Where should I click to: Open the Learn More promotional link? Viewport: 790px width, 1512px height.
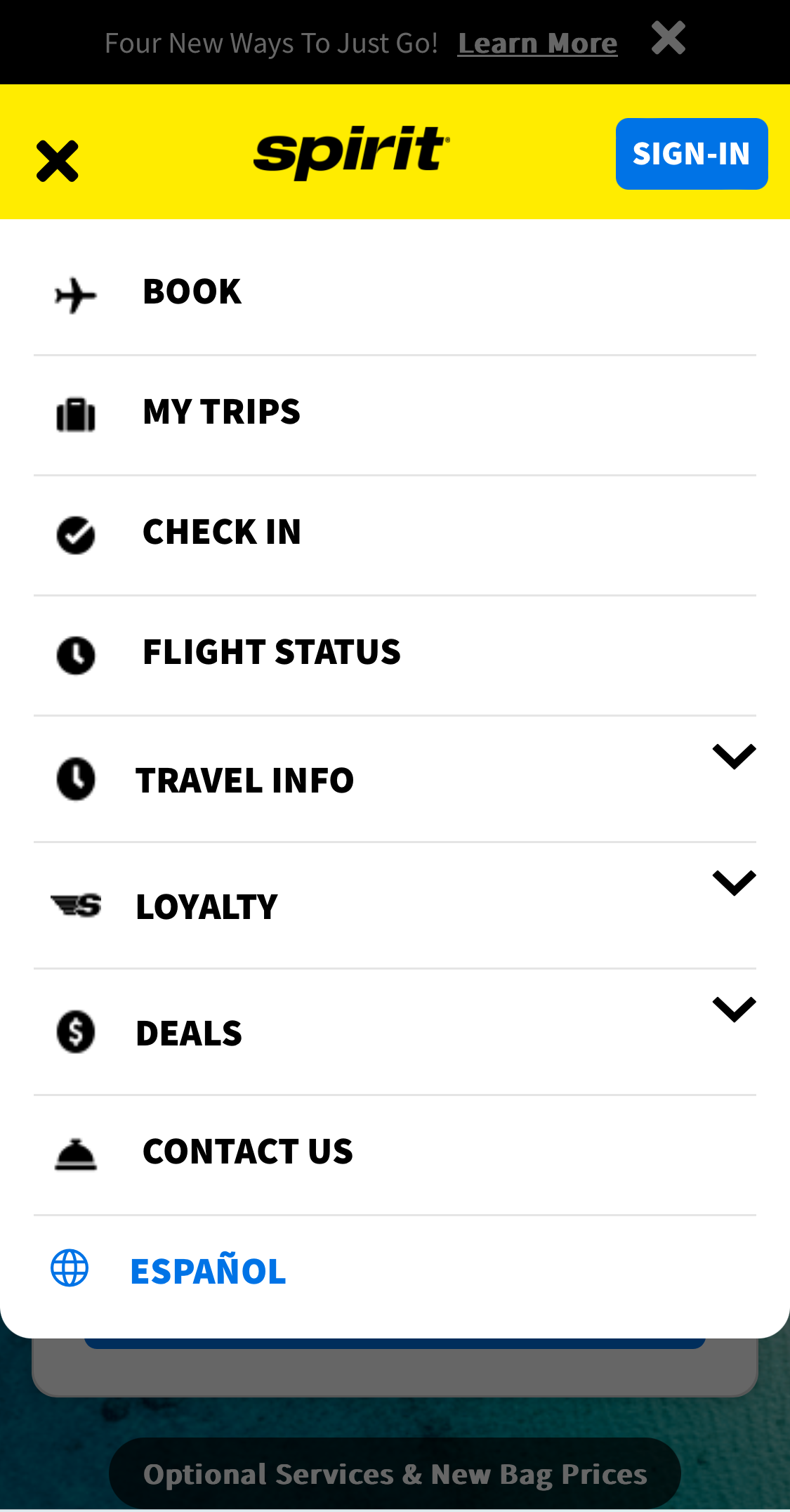click(537, 42)
